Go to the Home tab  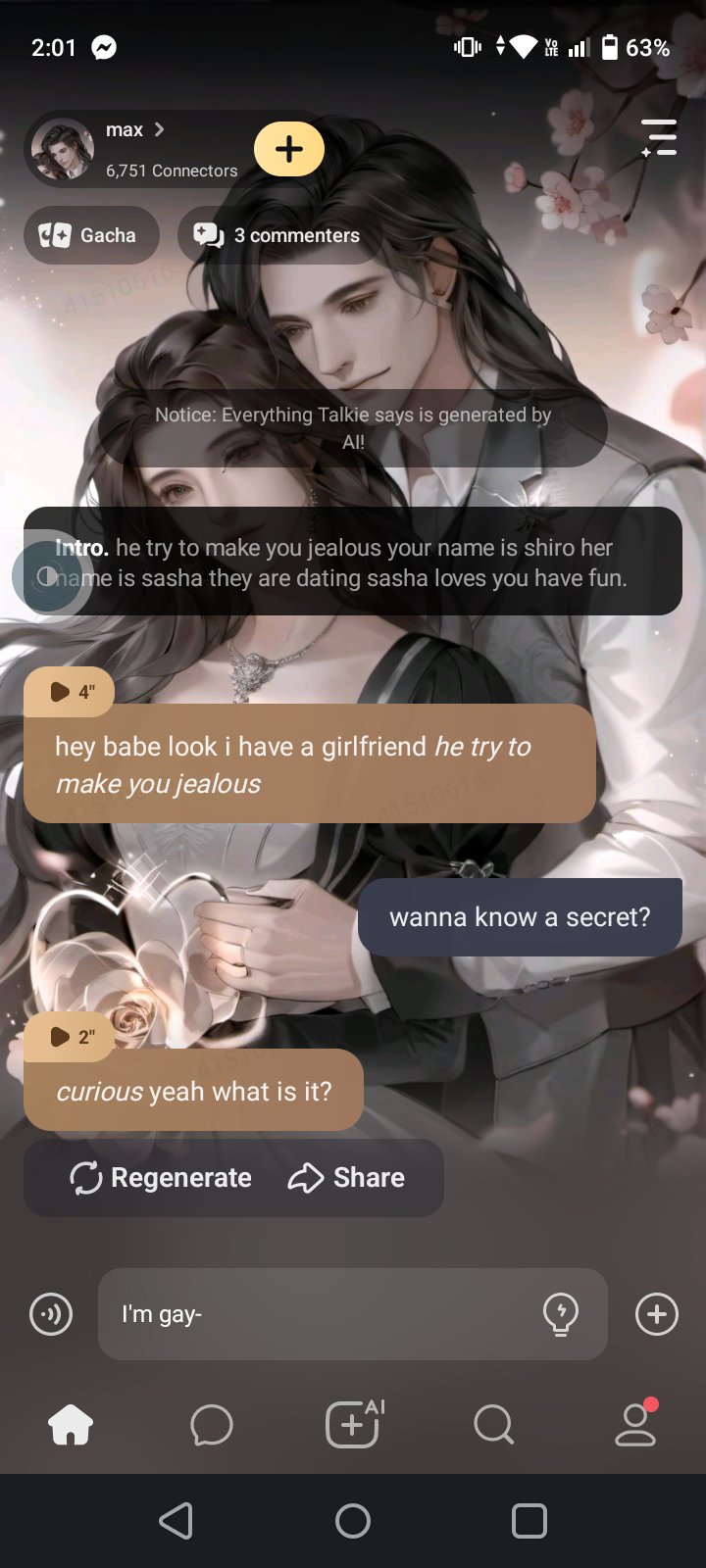click(71, 1425)
